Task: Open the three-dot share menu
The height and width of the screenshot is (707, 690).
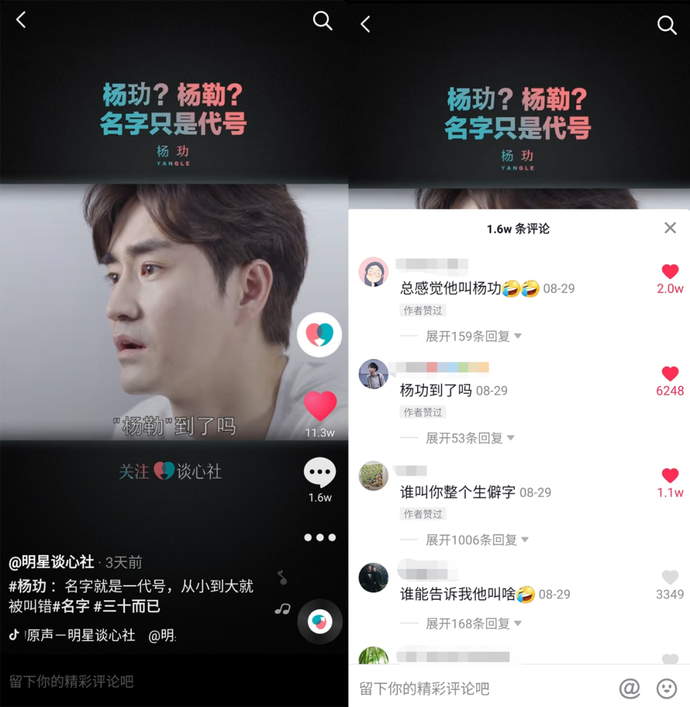Action: click(320, 537)
